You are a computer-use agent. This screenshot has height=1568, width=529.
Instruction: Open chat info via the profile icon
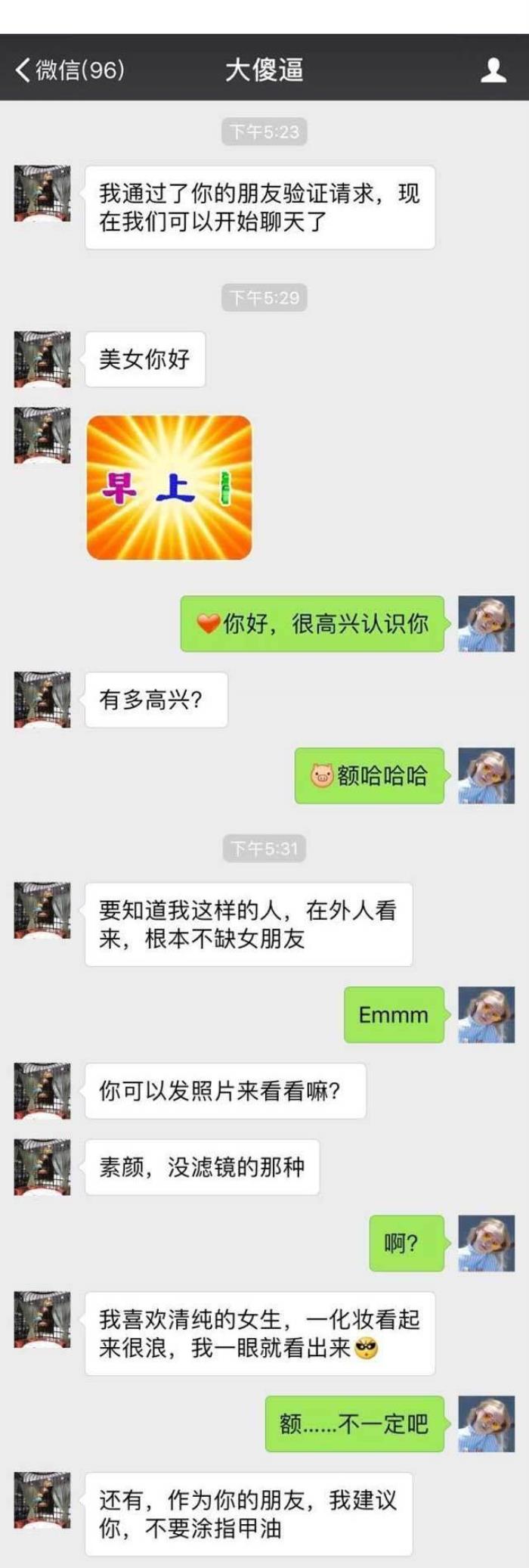(493, 70)
